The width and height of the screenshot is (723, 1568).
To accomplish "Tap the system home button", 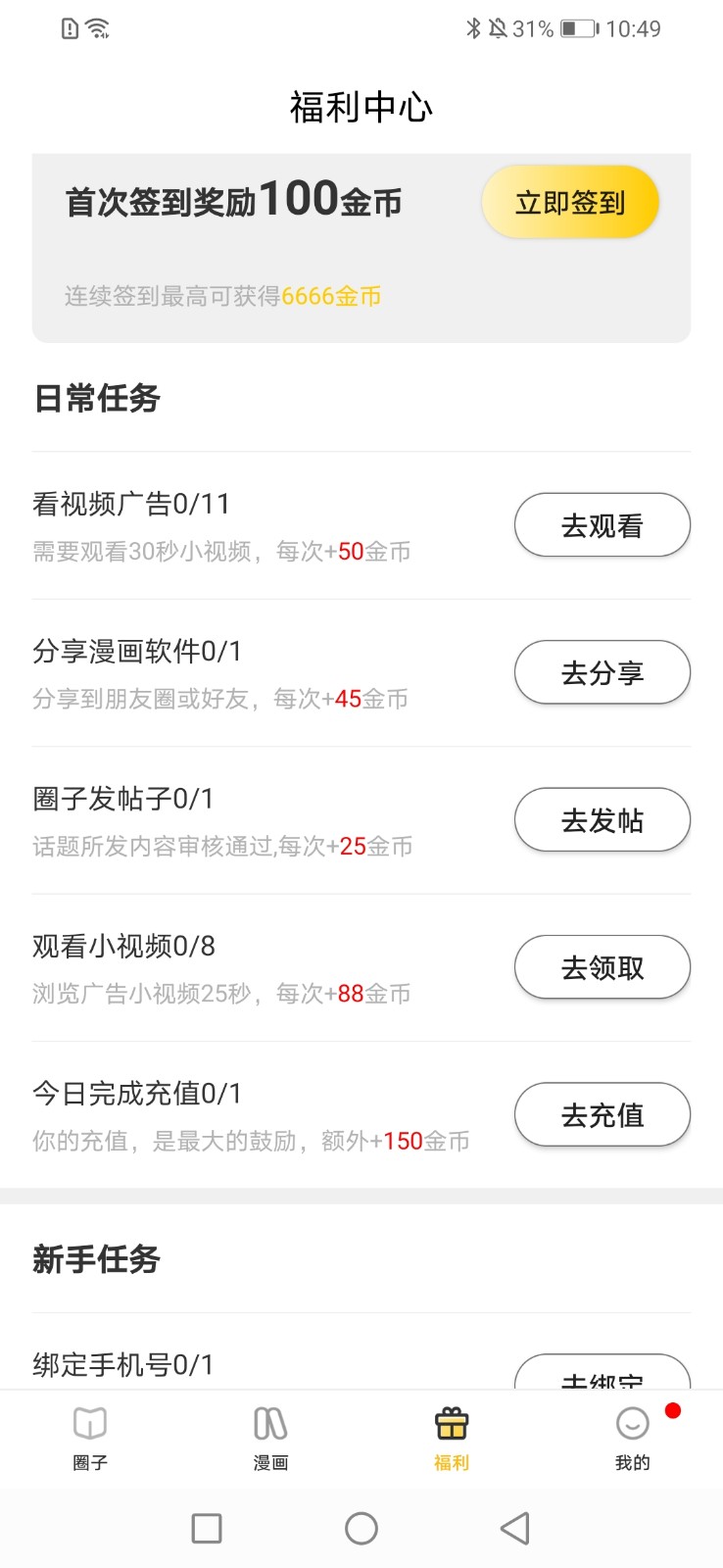I will point(361,1529).
